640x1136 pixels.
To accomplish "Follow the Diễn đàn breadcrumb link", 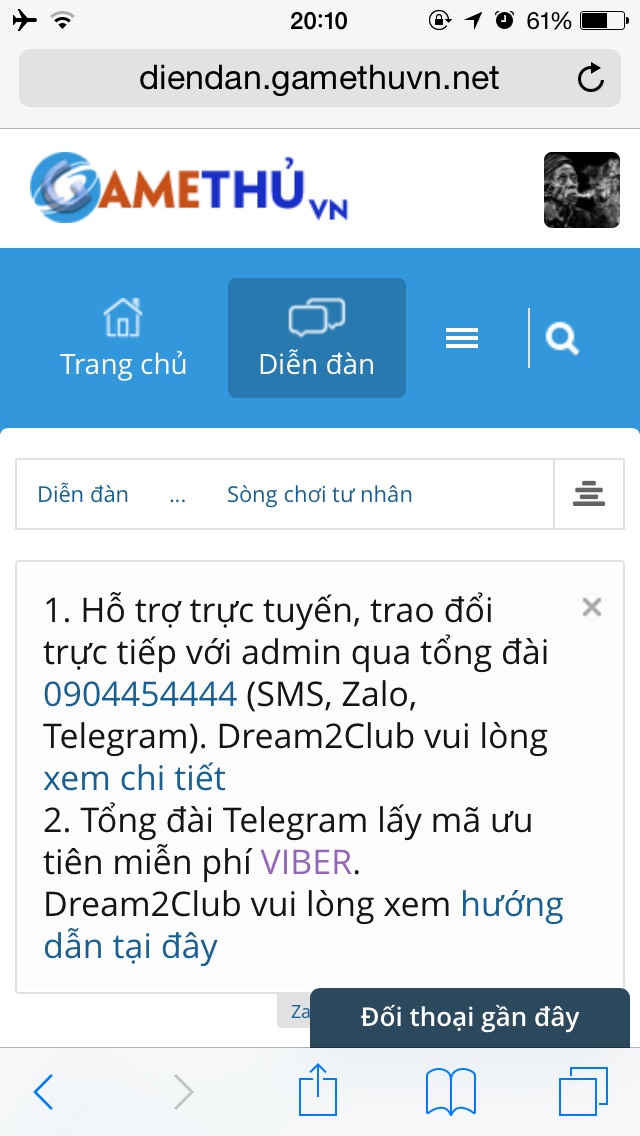I will point(83,494).
